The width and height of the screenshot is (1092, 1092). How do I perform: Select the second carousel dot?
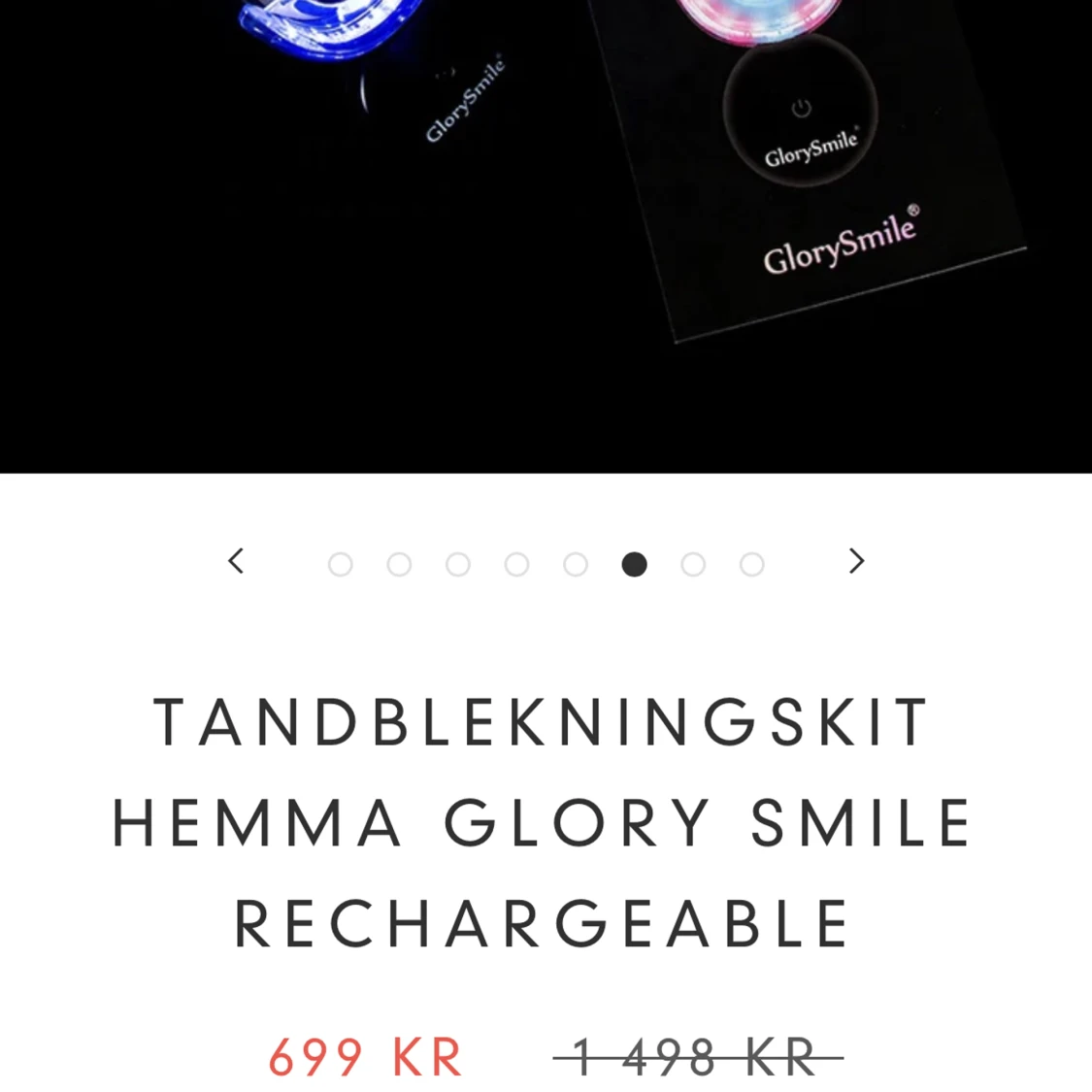399,564
